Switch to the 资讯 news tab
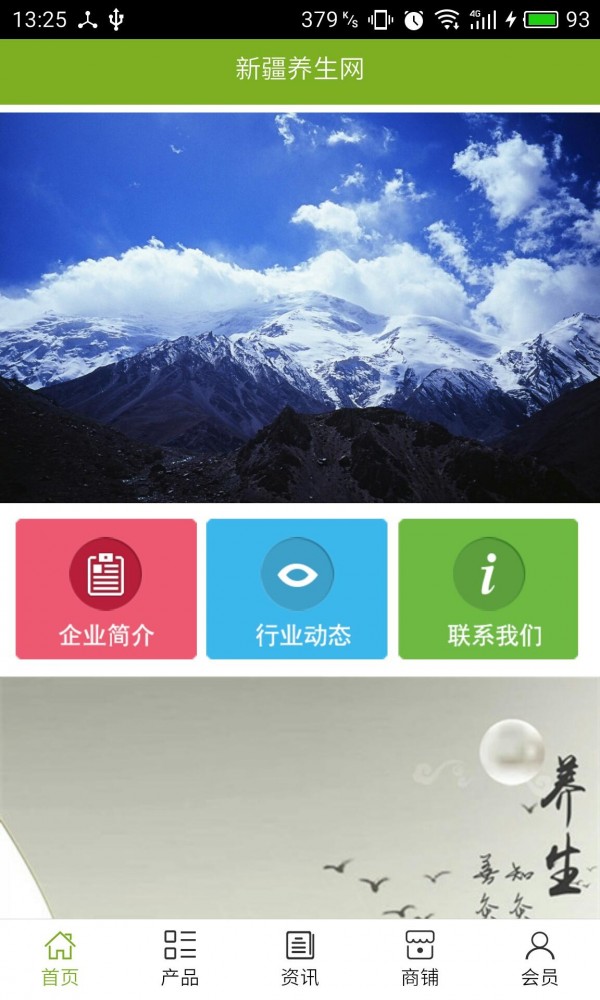 pos(300,958)
